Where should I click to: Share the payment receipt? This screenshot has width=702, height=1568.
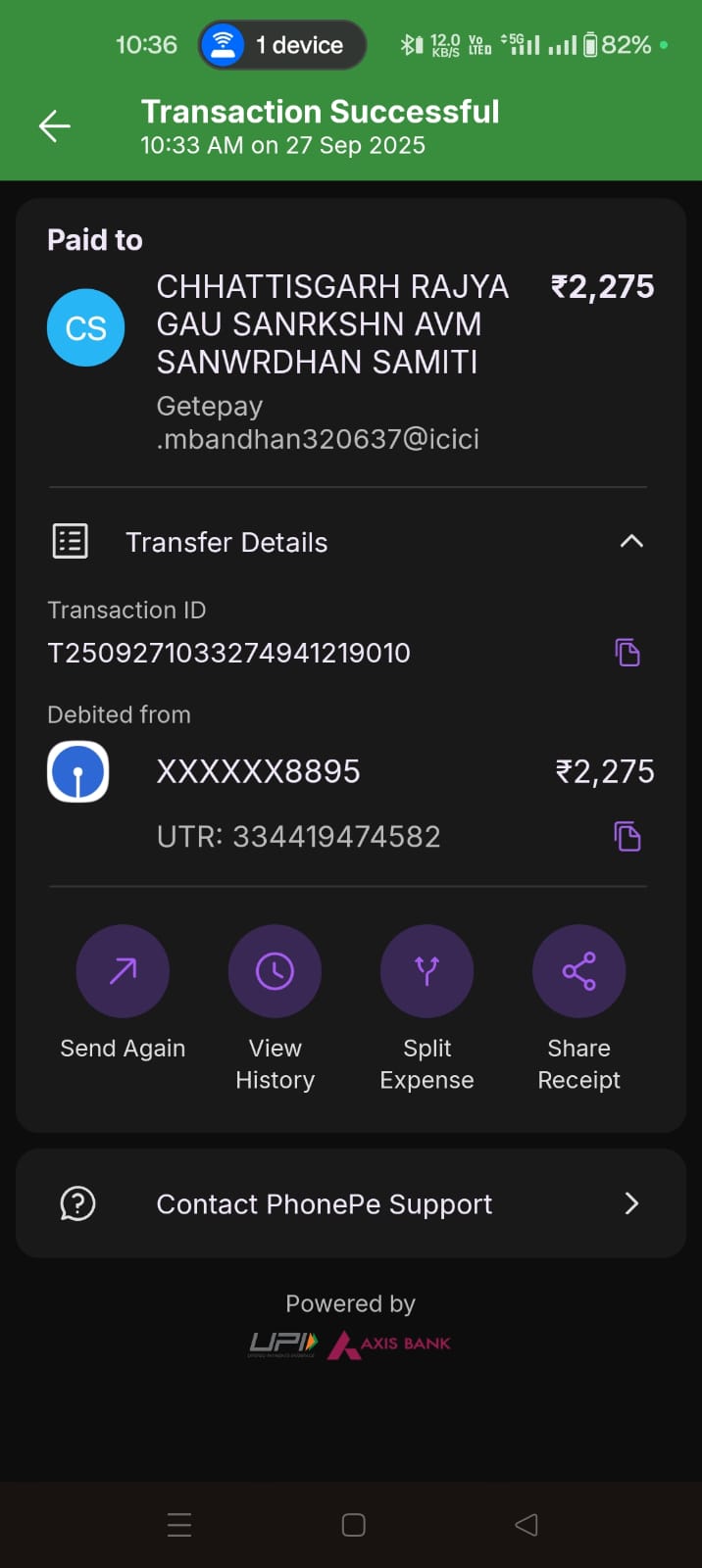coord(578,971)
